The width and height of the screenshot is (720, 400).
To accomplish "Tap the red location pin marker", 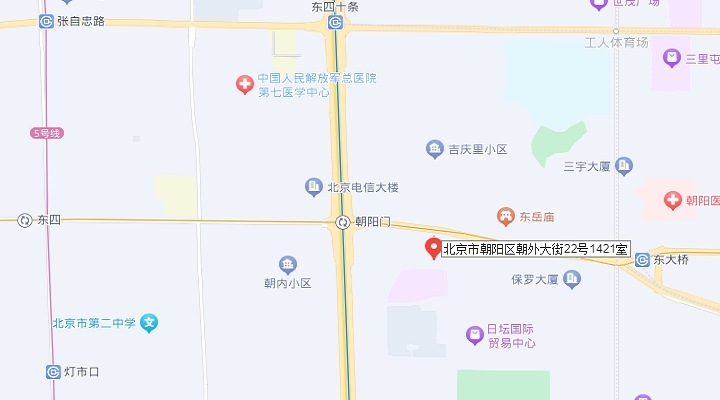I will (x=434, y=247).
